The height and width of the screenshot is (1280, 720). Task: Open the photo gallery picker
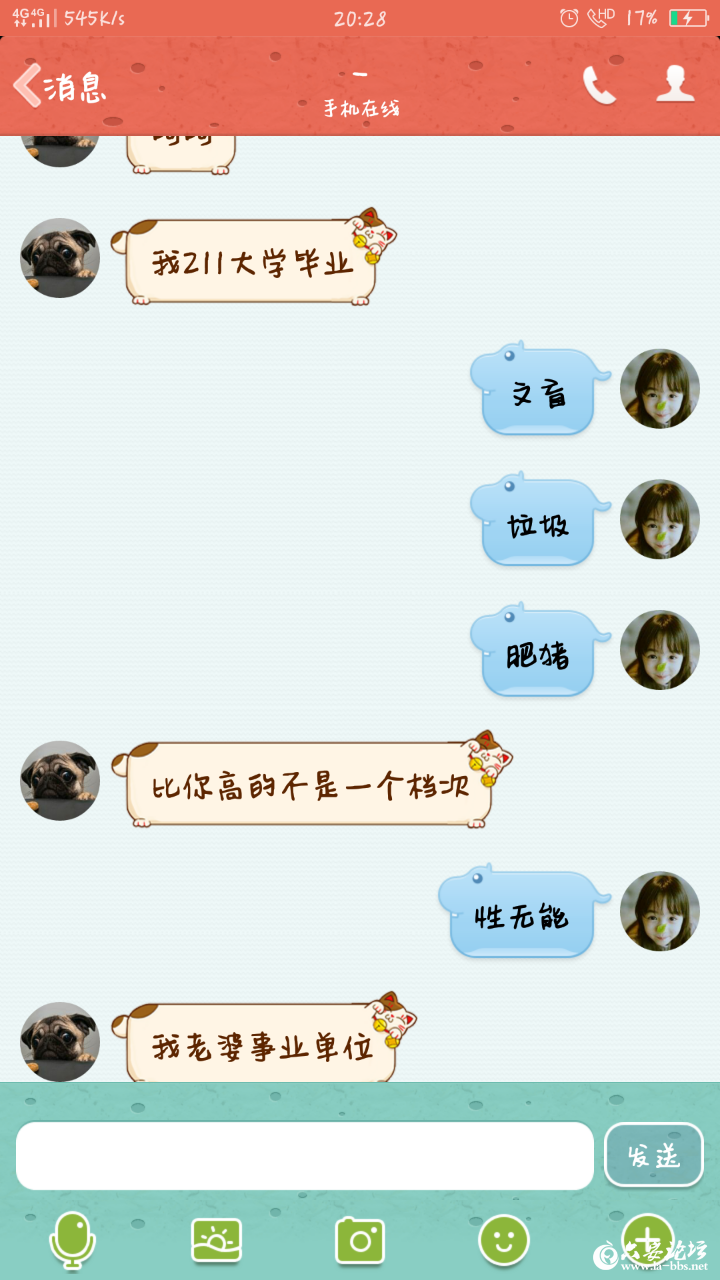point(217,1240)
